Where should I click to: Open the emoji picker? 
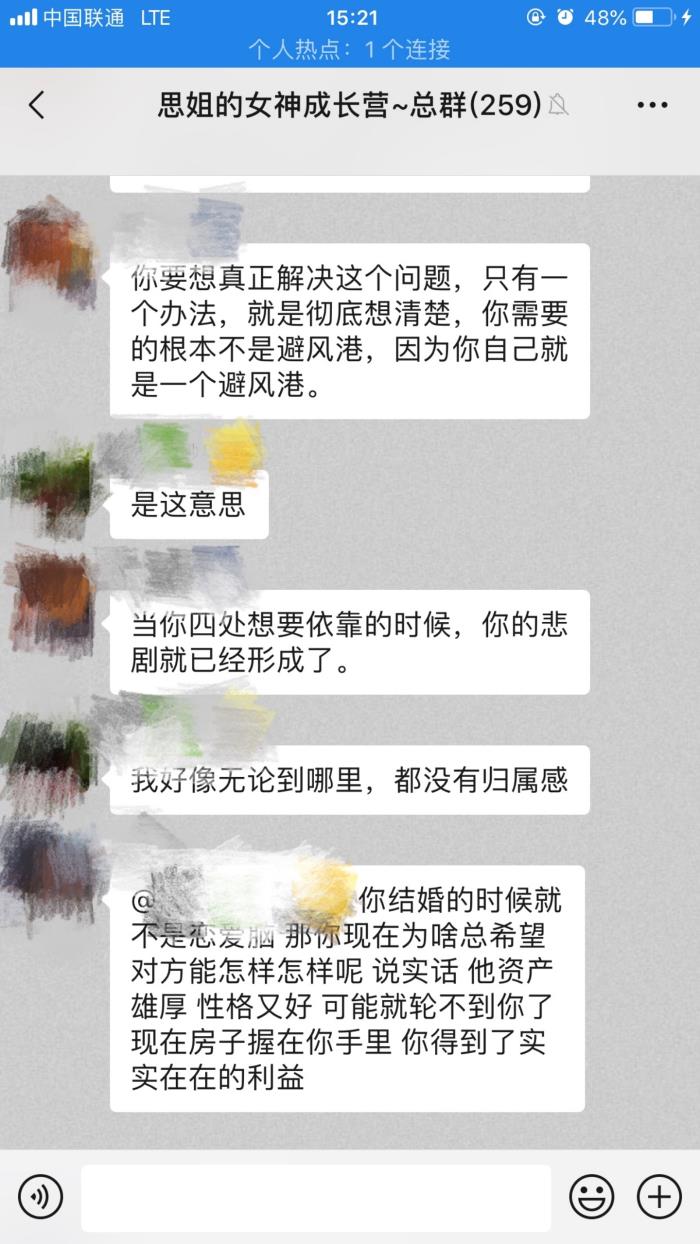click(592, 1196)
